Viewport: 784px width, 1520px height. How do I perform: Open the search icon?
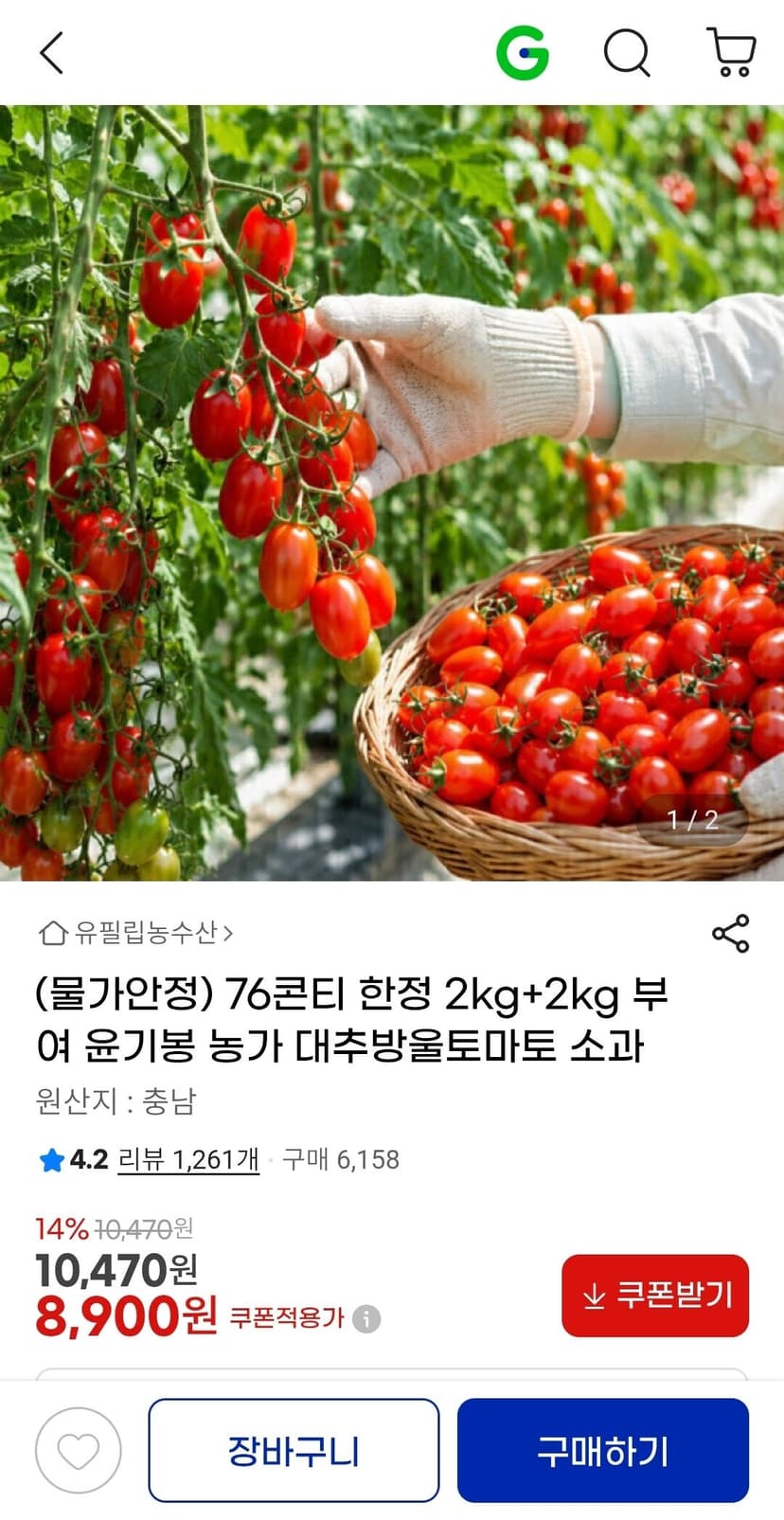pos(627,52)
